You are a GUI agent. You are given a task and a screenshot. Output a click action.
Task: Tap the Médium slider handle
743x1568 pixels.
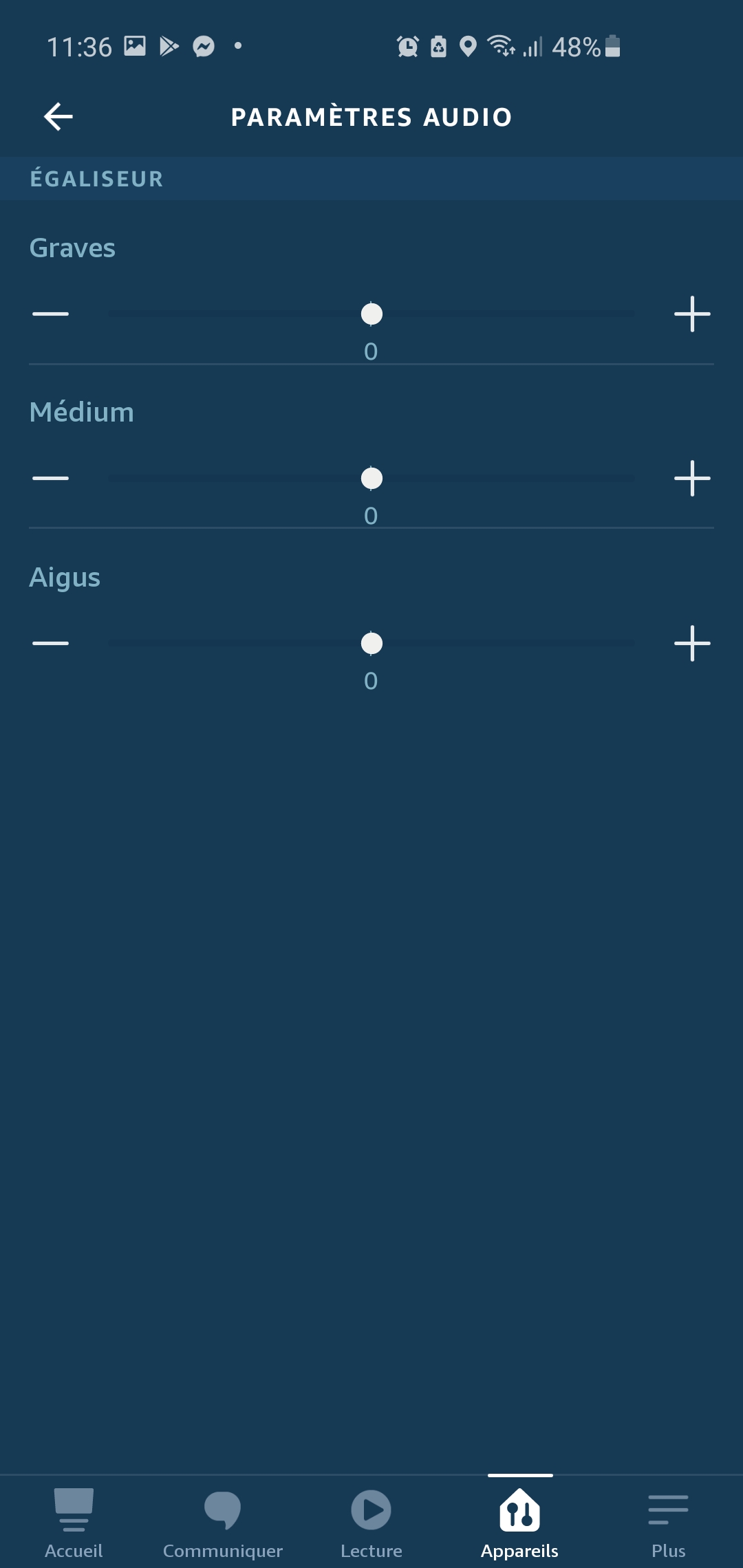(371, 478)
